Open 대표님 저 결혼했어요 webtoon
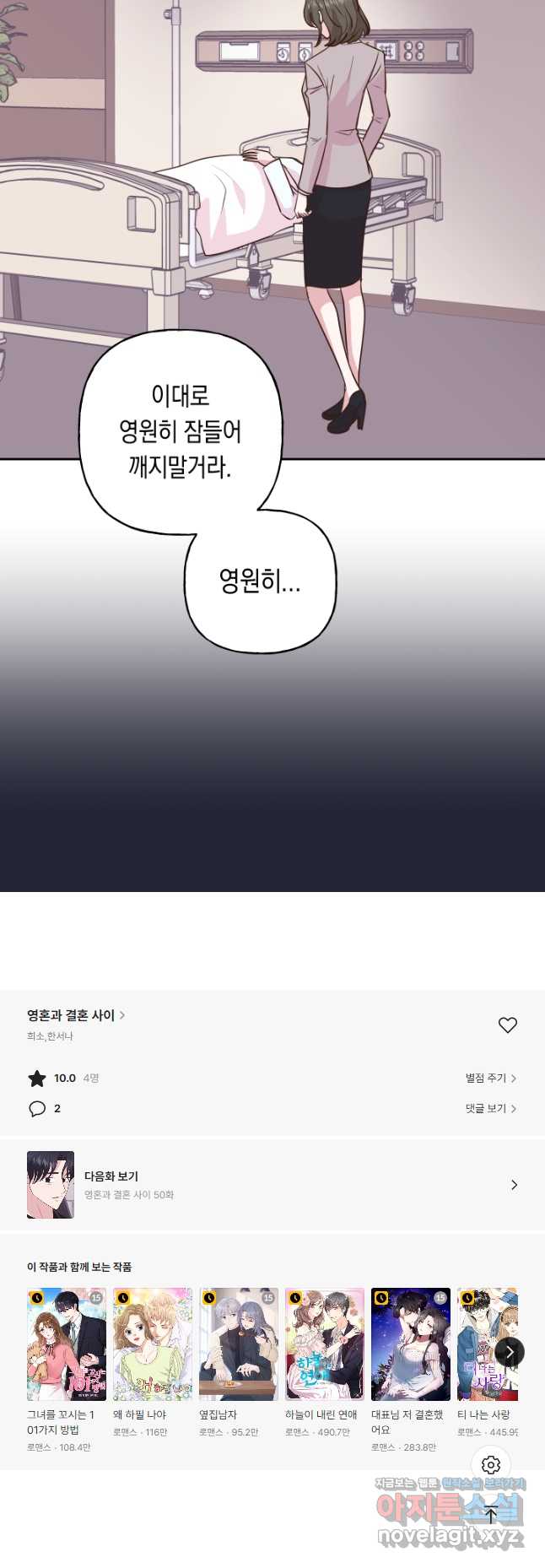Image resolution: width=545 pixels, height=1568 pixels. 411,1344
